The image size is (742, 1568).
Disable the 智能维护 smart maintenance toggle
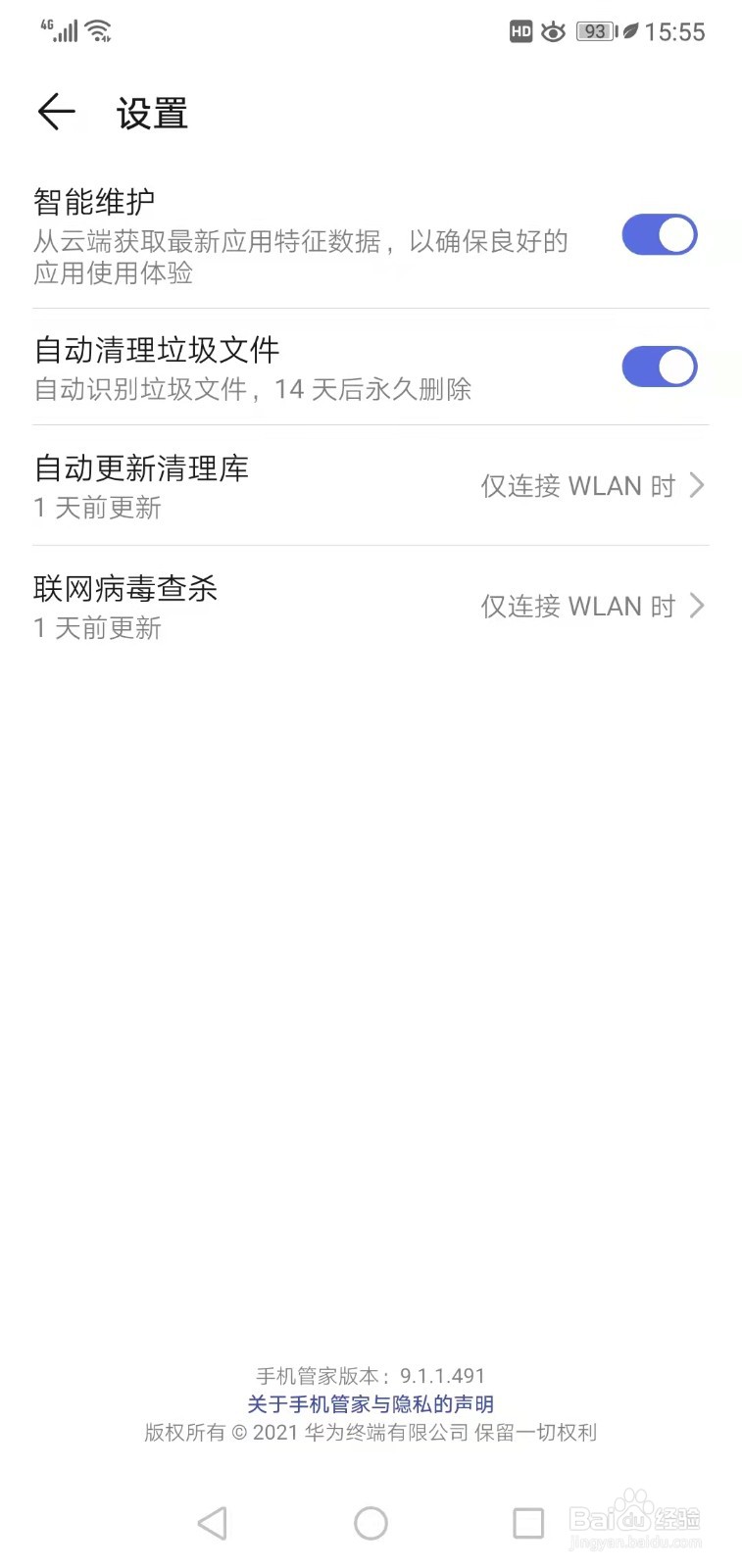click(x=659, y=235)
